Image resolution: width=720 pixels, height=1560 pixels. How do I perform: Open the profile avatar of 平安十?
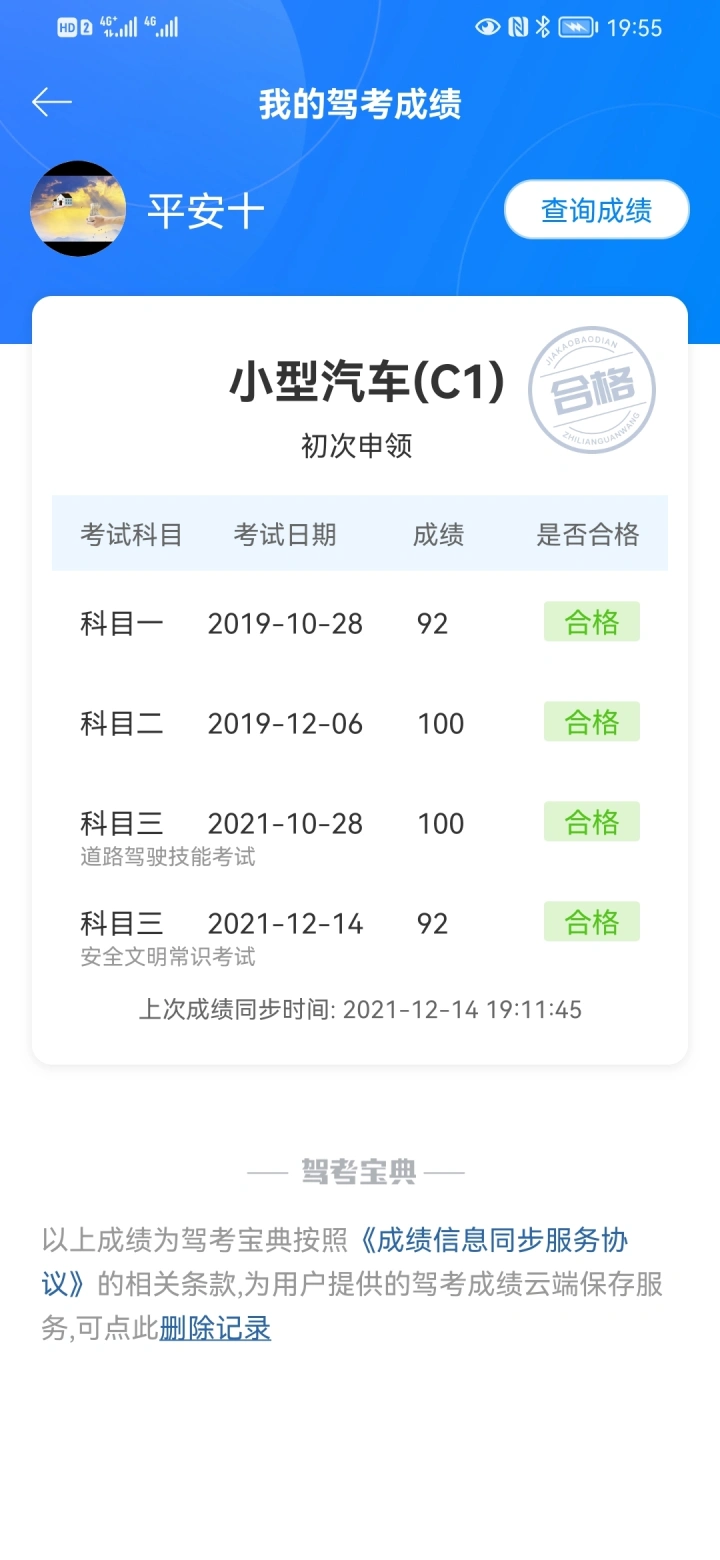tap(78, 208)
